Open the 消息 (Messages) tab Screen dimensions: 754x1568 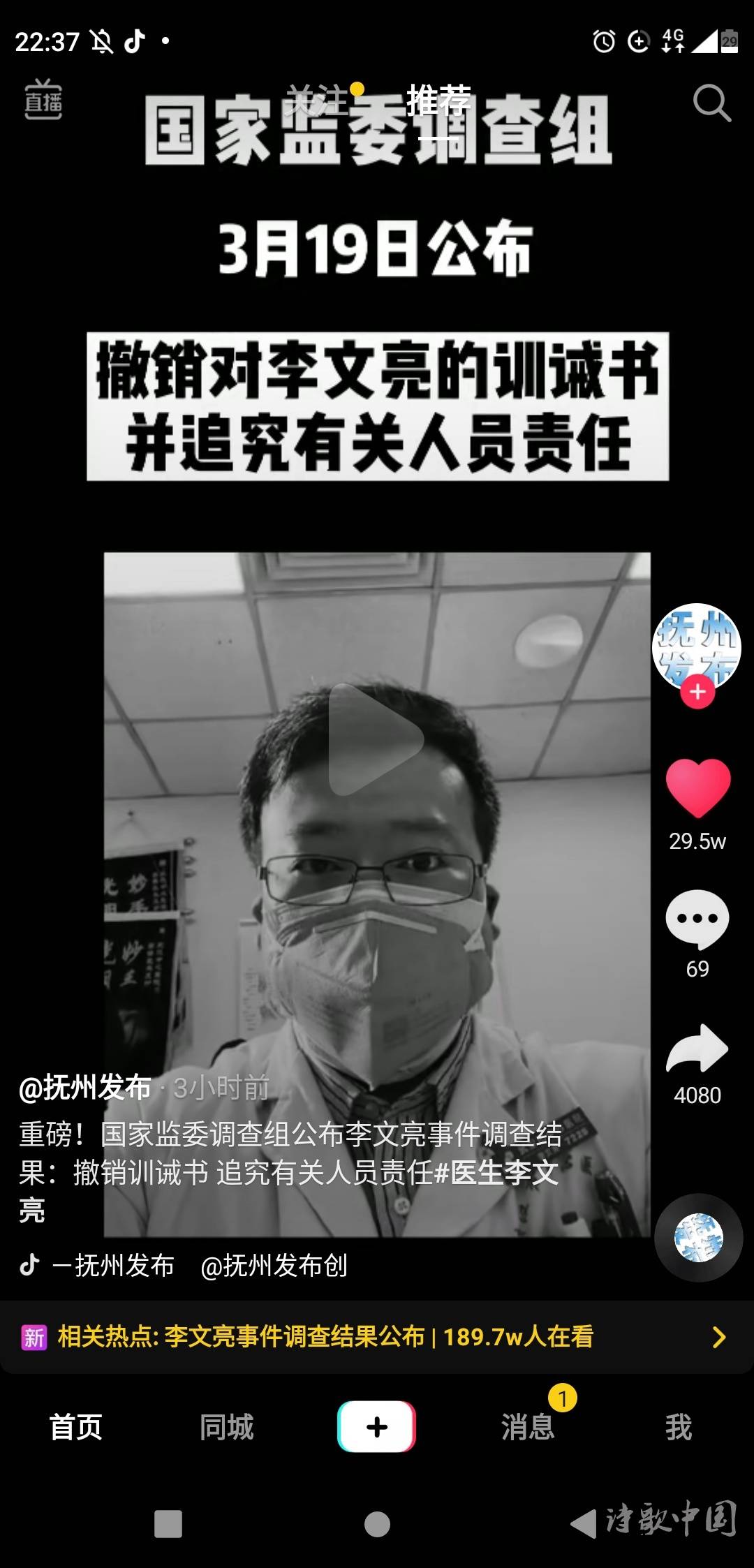point(528,1427)
